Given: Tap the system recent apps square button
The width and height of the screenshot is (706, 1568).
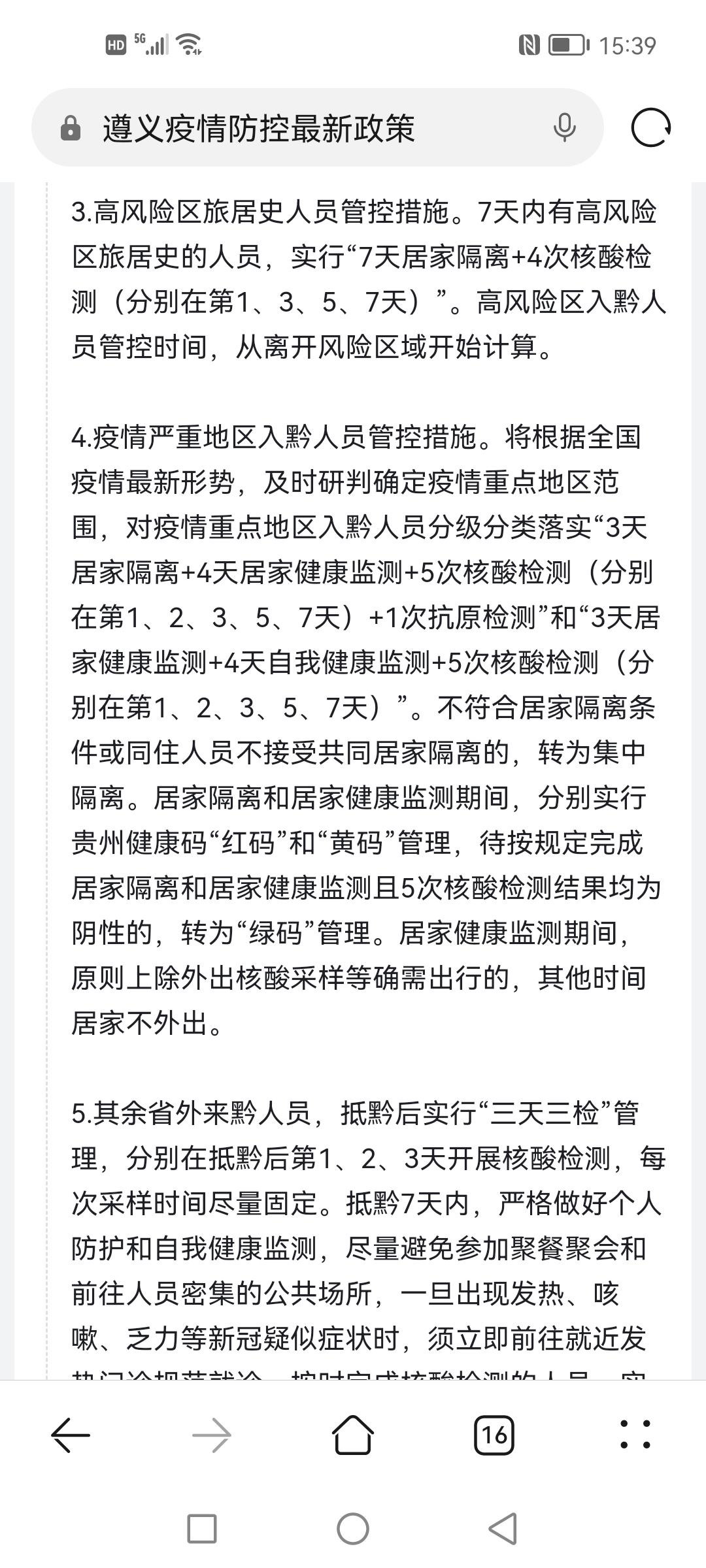Looking at the screenshot, I should pyautogui.click(x=202, y=1529).
